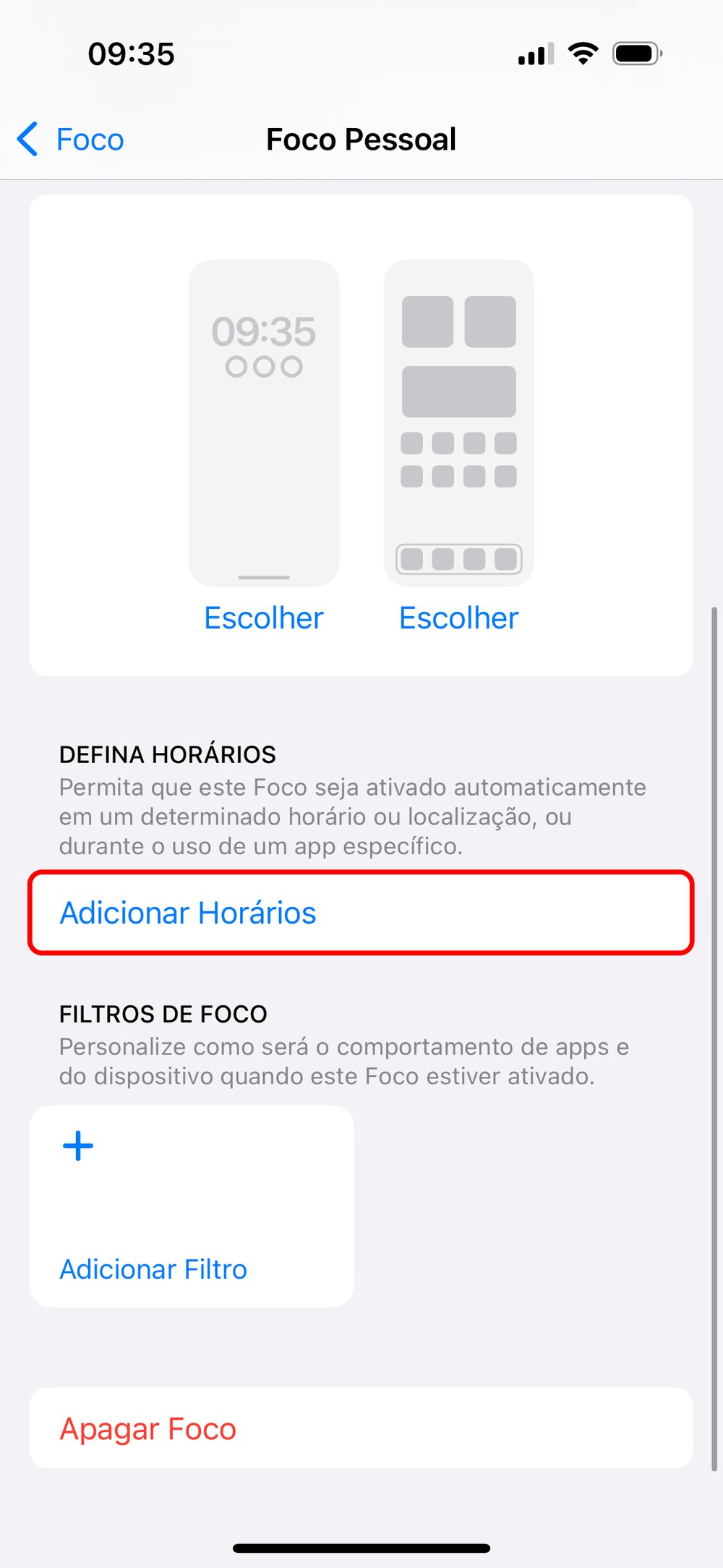Delete this focus with Apagar Foco

click(147, 1428)
